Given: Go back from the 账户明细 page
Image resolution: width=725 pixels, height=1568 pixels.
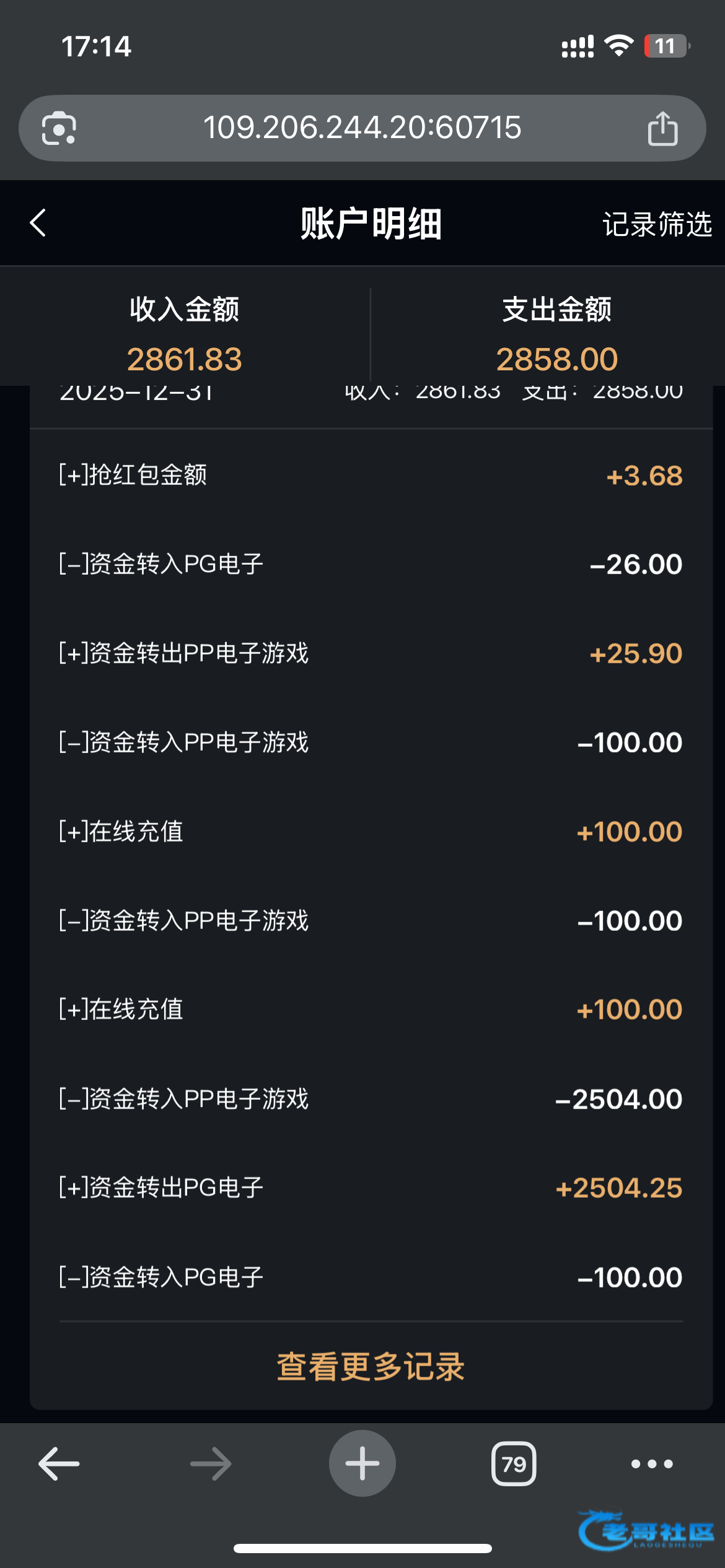Looking at the screenshot, I should click(x=38, y=223).
